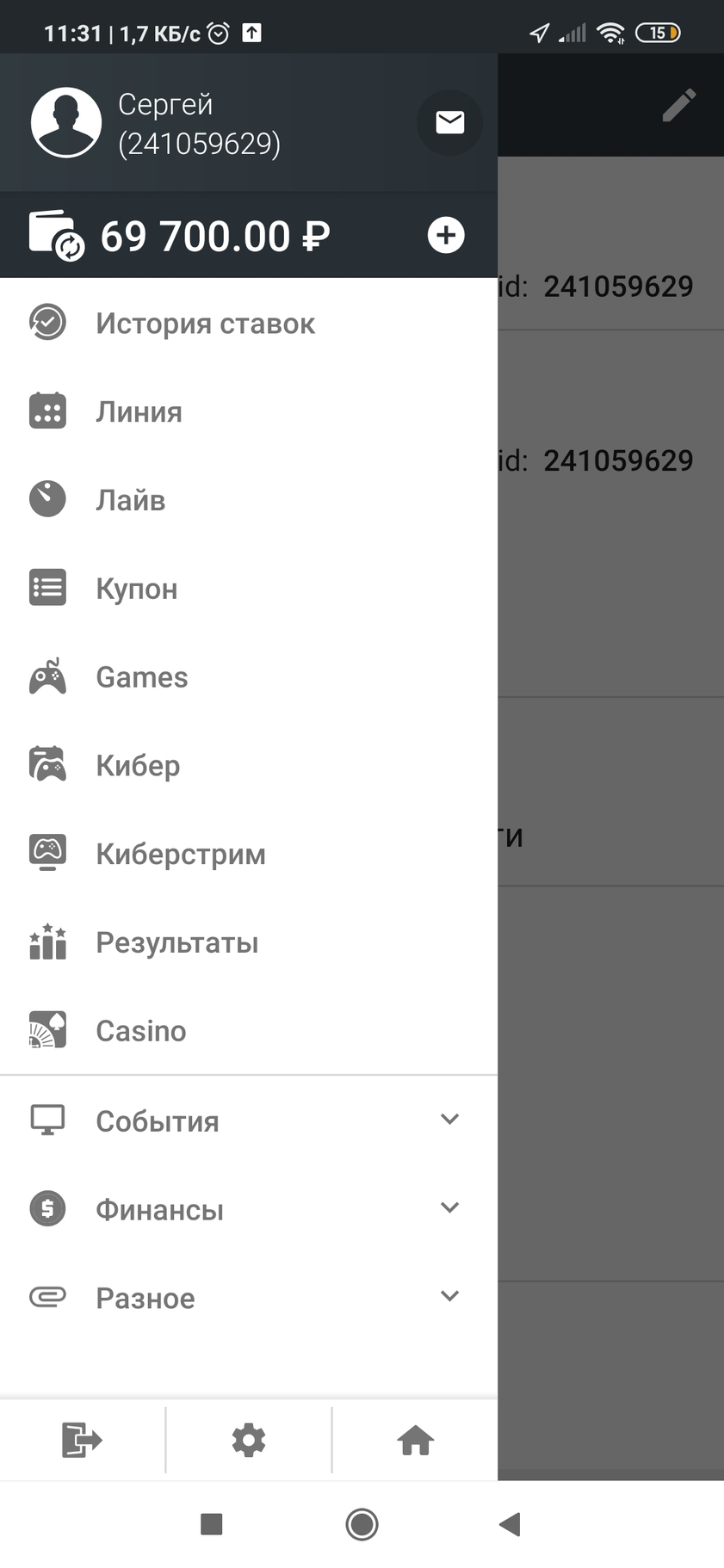
Task: Open the Лайв section
Action: pos(249,500)
